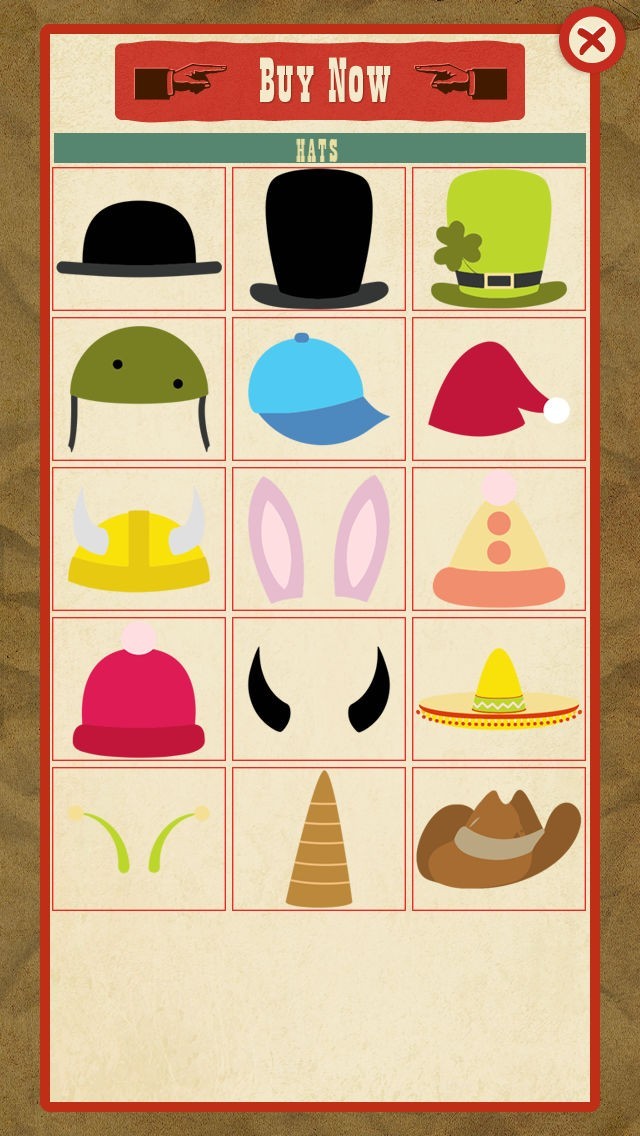
Task: Select the pink pom-pom beanie
Action: coord(139,688)
